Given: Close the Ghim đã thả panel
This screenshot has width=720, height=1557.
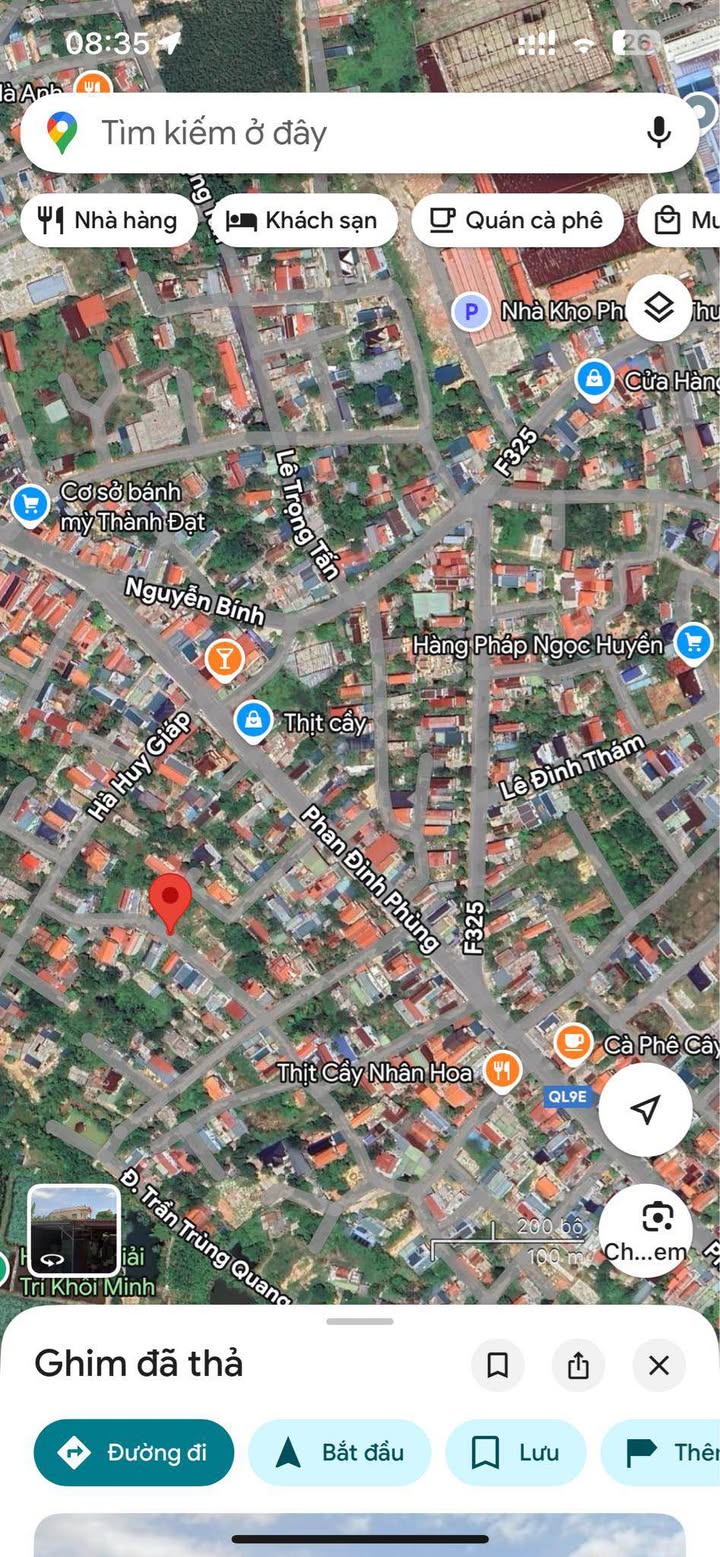Looking at the screenshot, I should [659, 1365].
